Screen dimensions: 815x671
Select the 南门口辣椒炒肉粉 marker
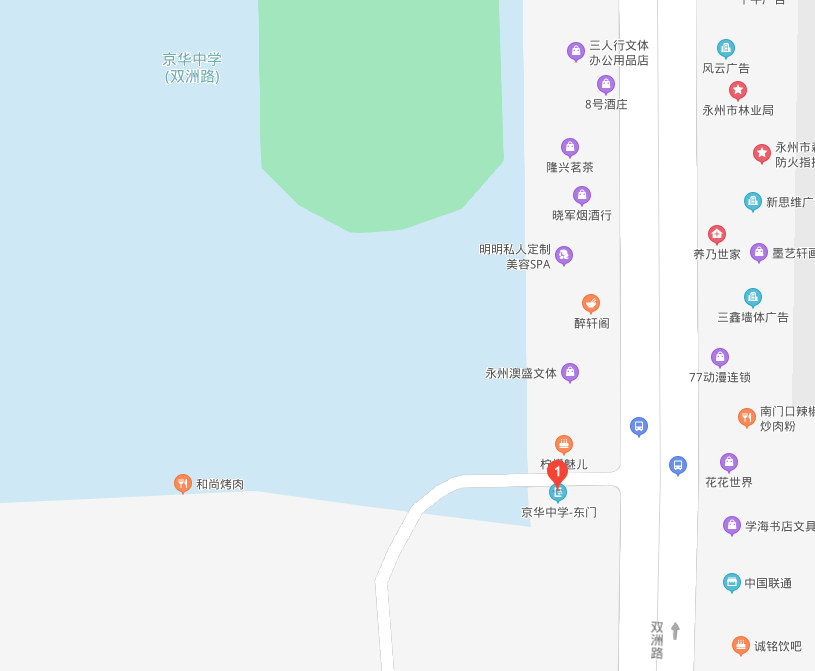[x=746, y=417]
